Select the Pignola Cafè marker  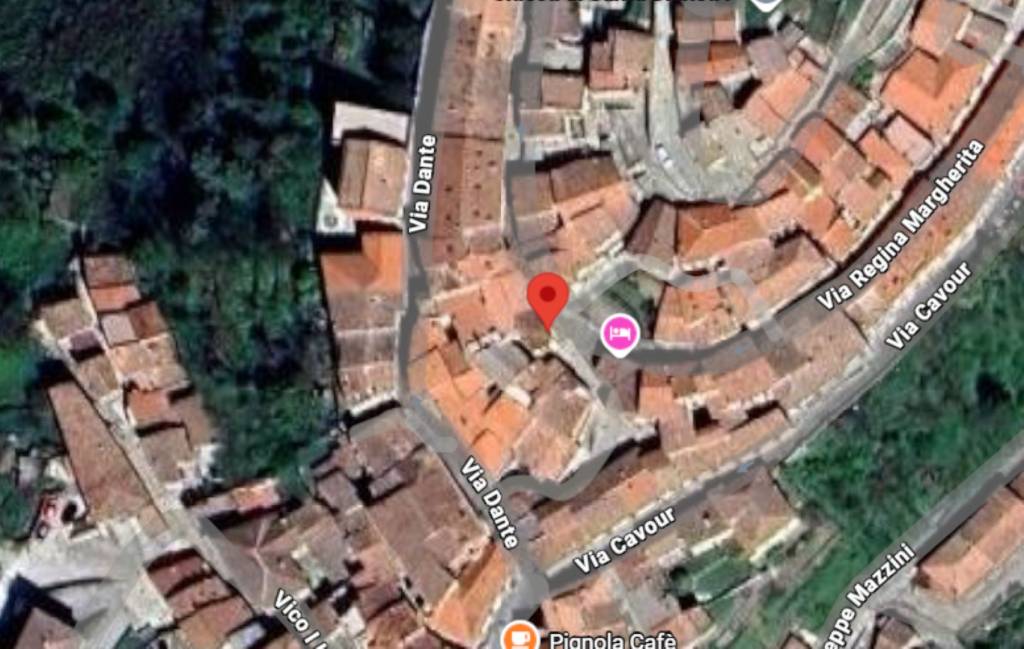coord(520,637)
